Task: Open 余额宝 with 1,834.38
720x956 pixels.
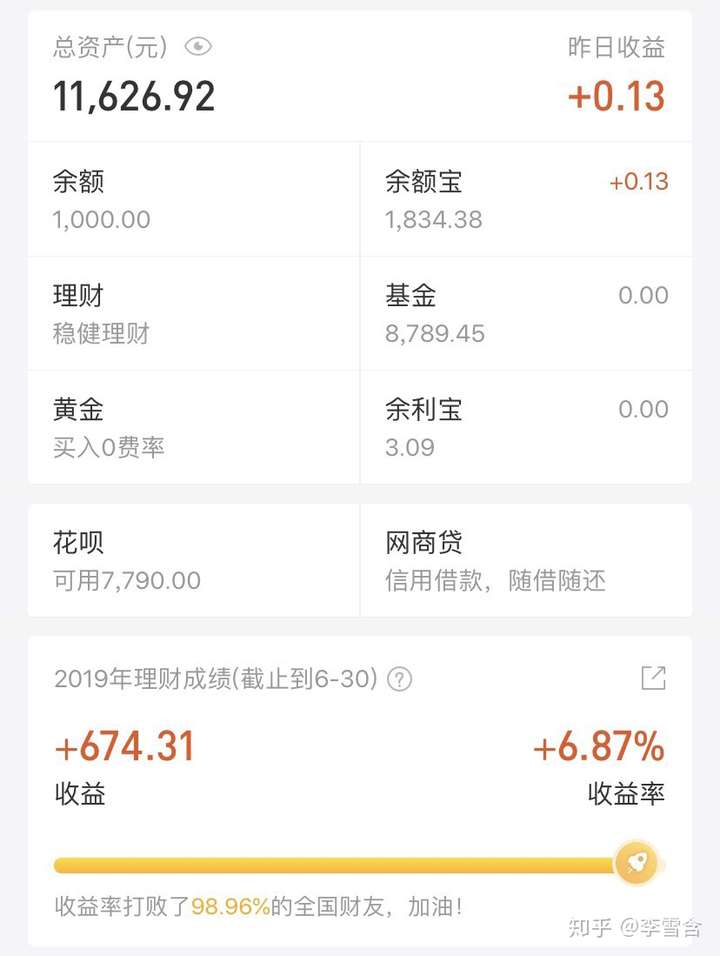Action: [x=525, y=200]
